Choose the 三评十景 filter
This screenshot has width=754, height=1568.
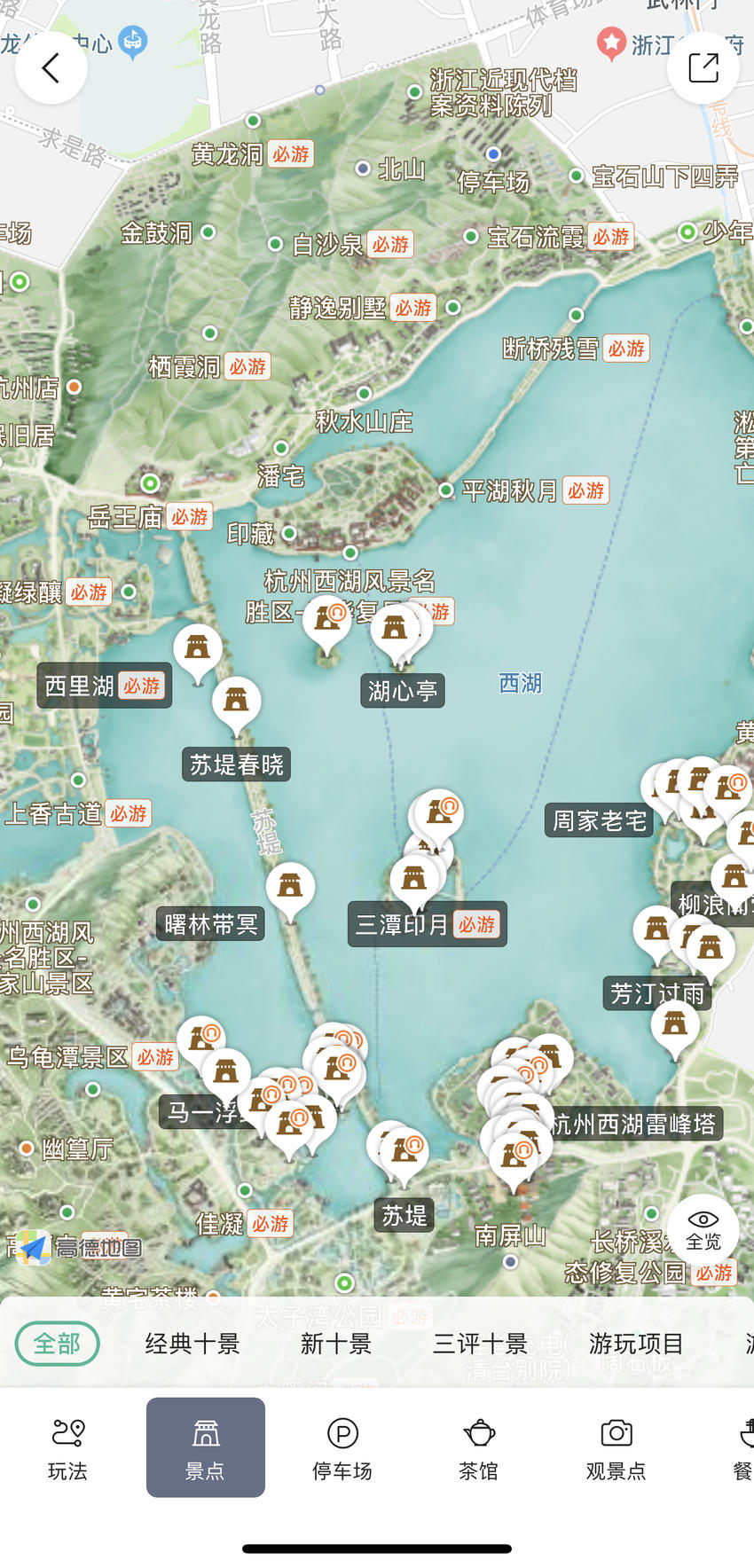point(480,1344)
